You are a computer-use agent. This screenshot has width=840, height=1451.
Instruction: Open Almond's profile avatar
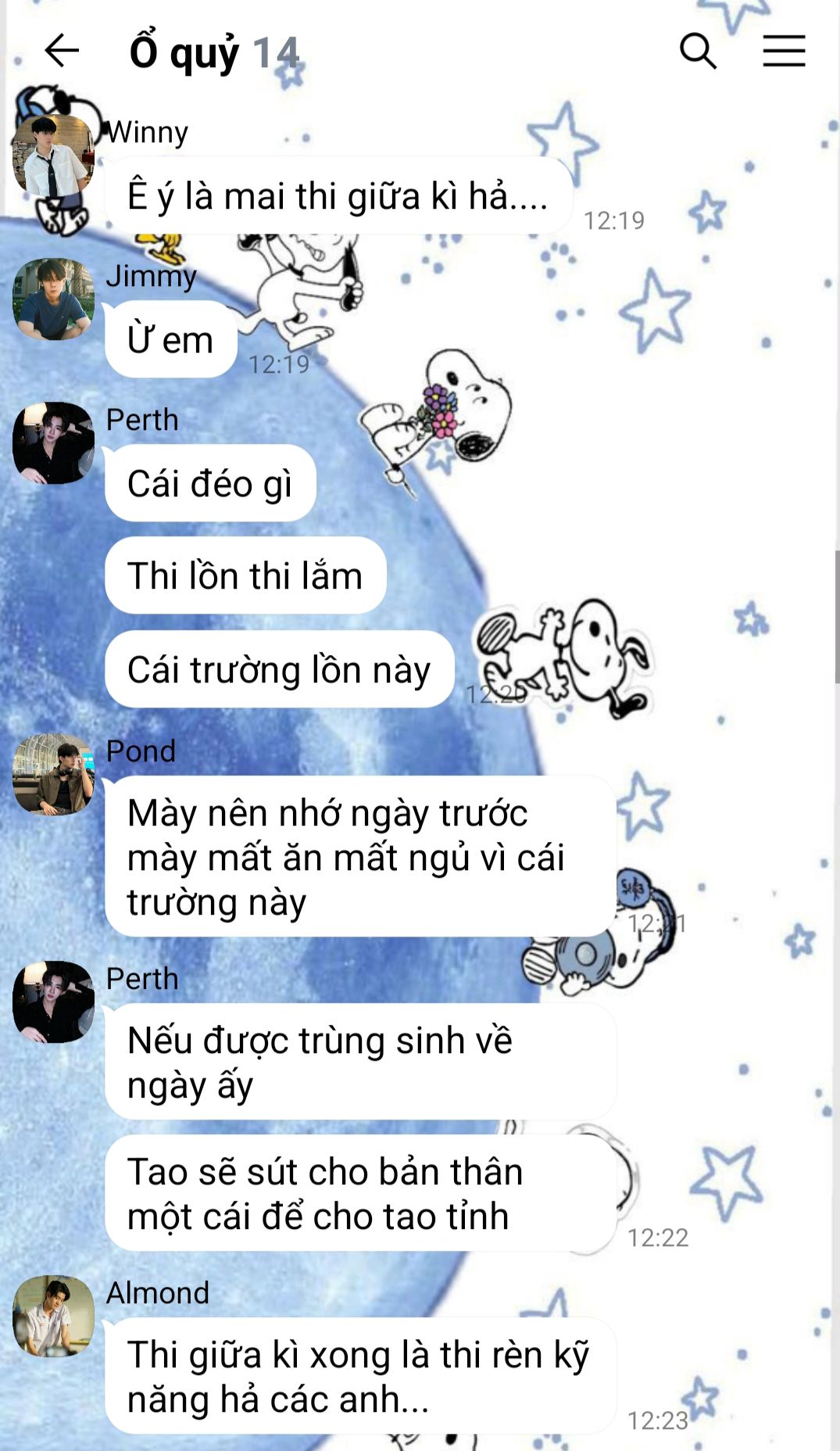point(53,1316)
